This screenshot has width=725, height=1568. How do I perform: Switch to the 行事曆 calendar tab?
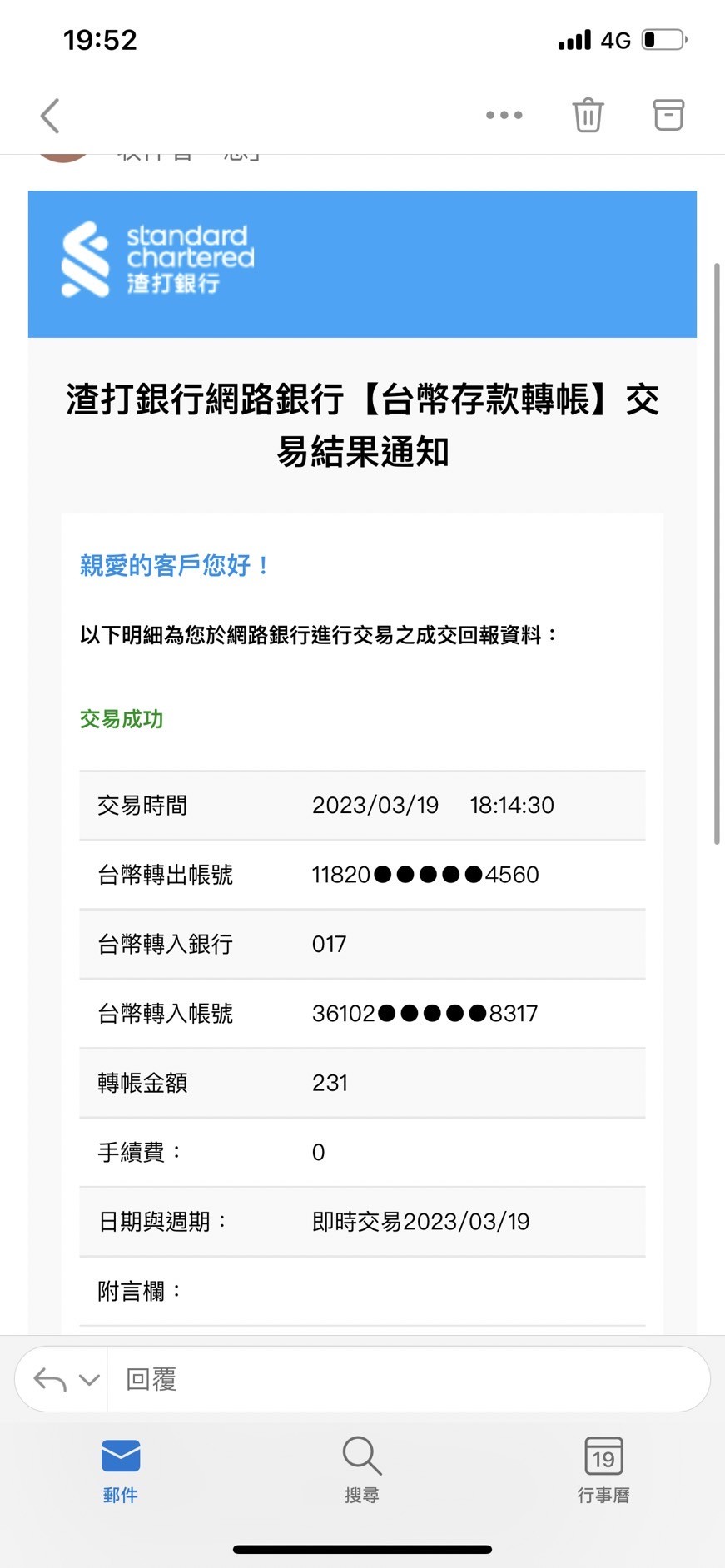point(603,1471)
